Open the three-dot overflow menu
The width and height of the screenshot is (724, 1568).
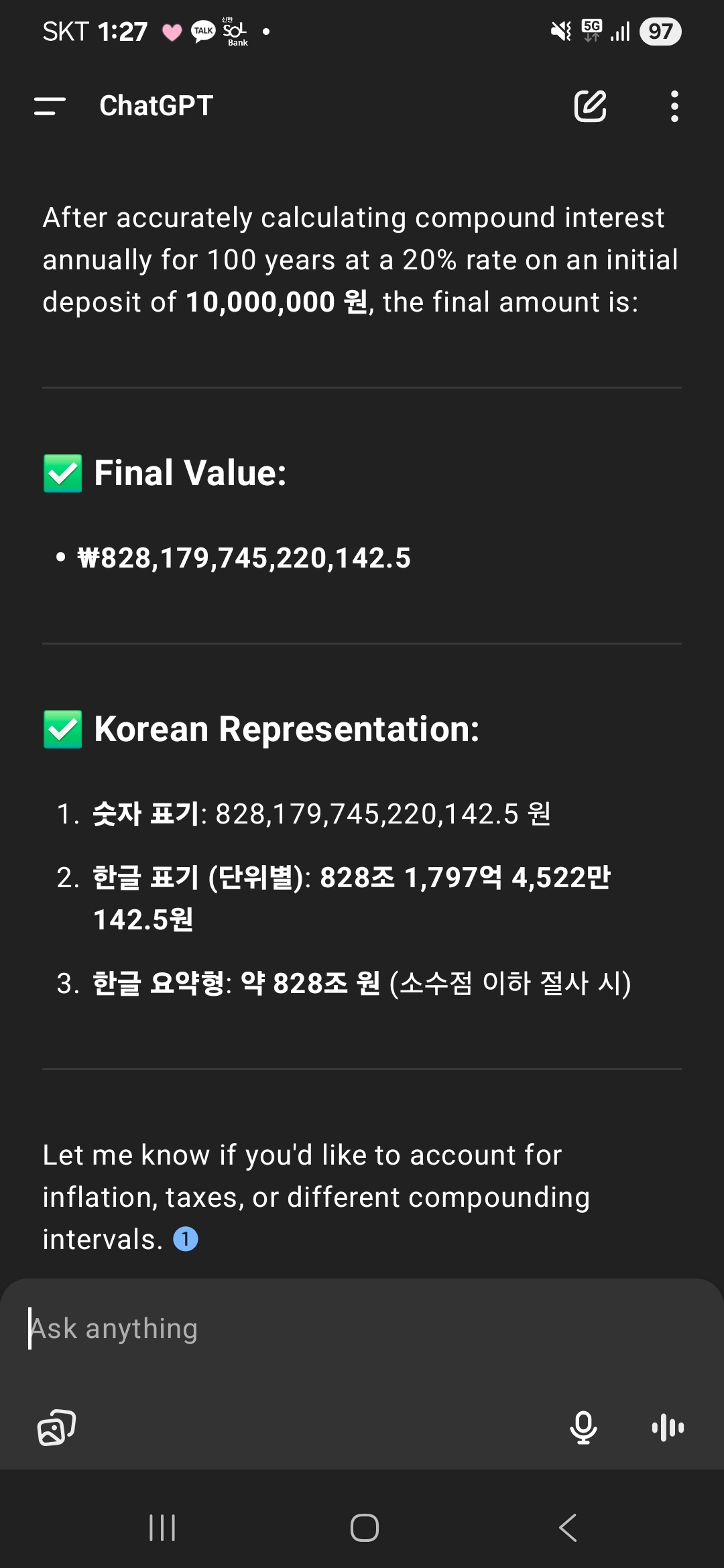[x=674, y=106]
